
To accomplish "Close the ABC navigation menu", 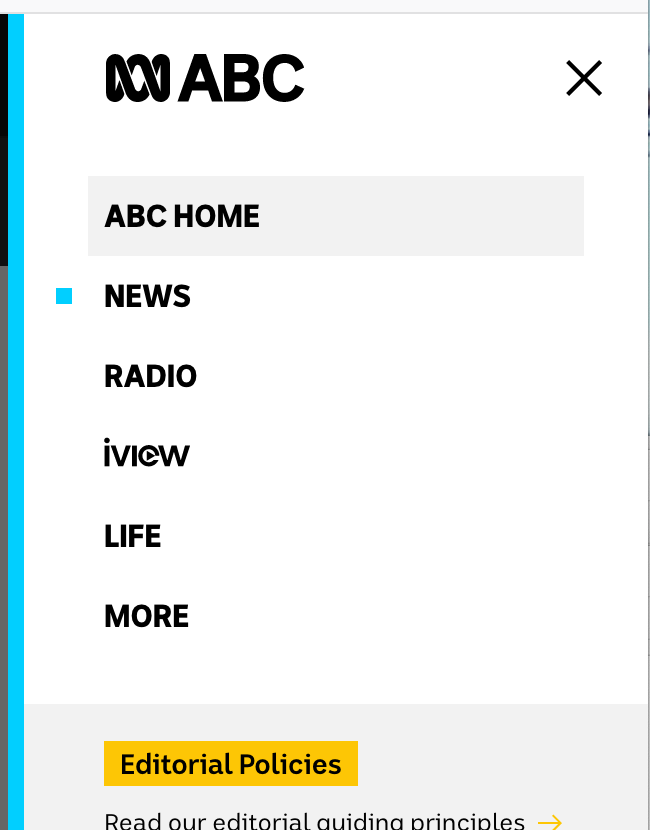I will pyautogui.click(x=584, y=78).
